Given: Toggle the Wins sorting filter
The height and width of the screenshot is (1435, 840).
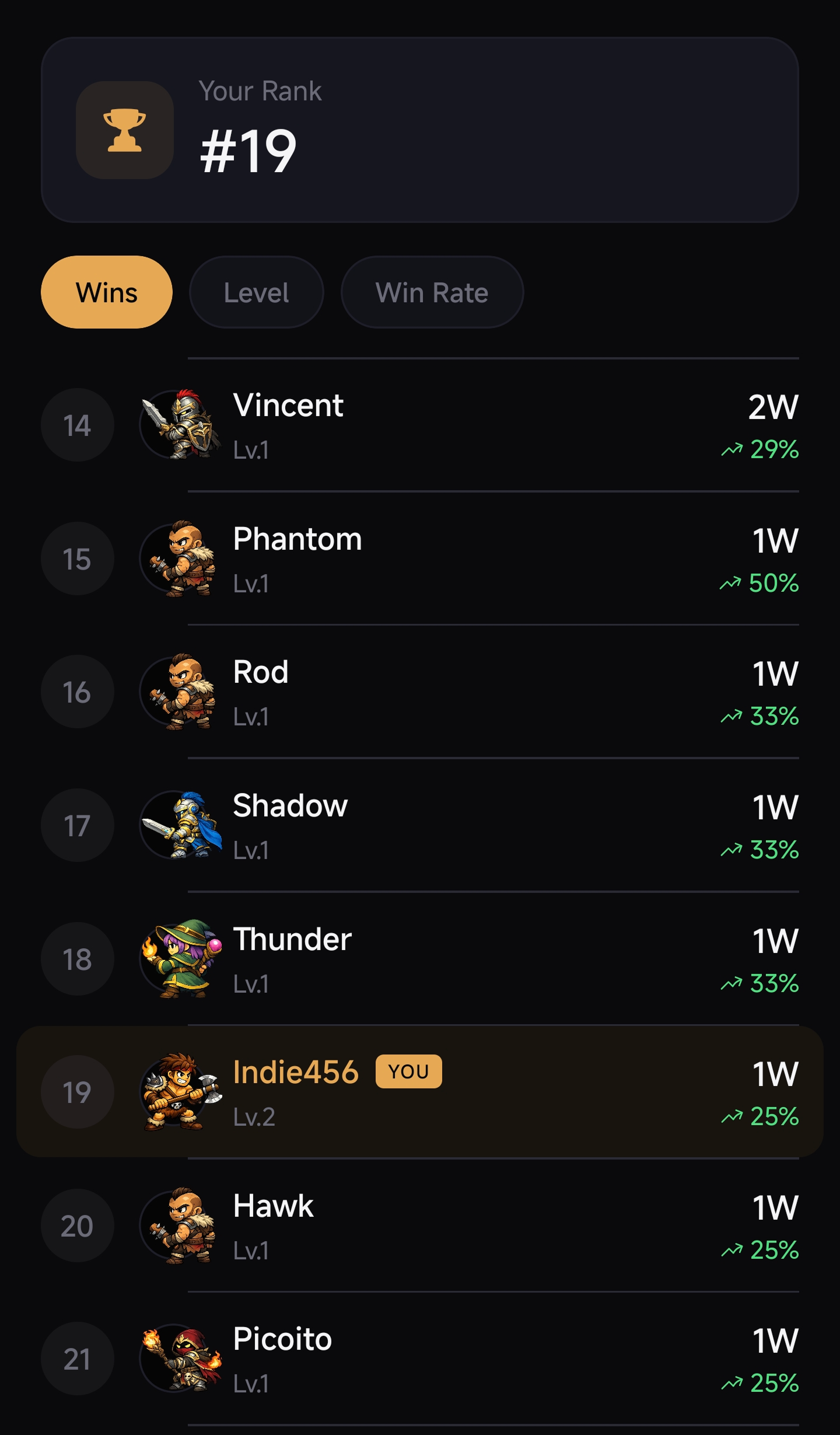Looking at the screenshot, I should coord(106,292).
